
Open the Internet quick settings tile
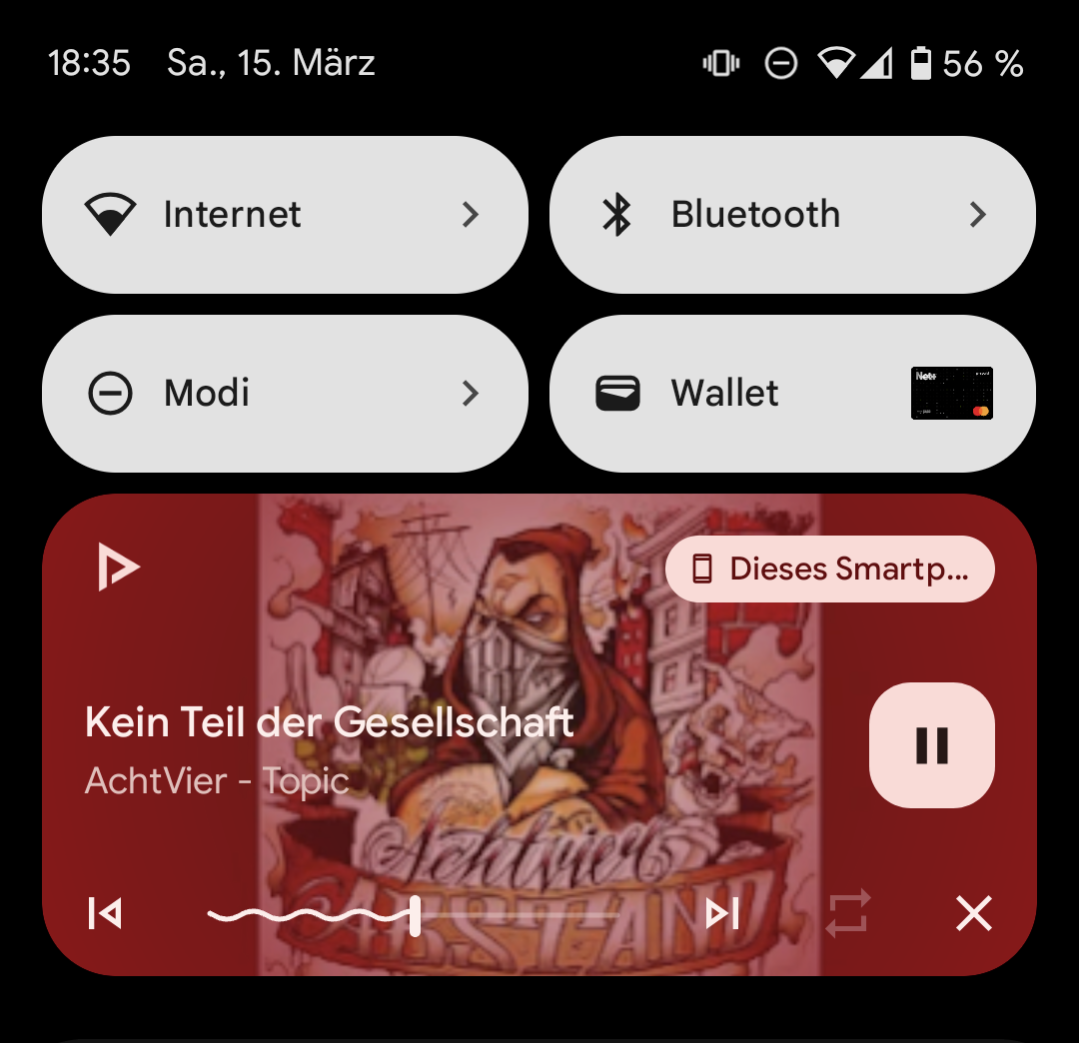[285, 215]
